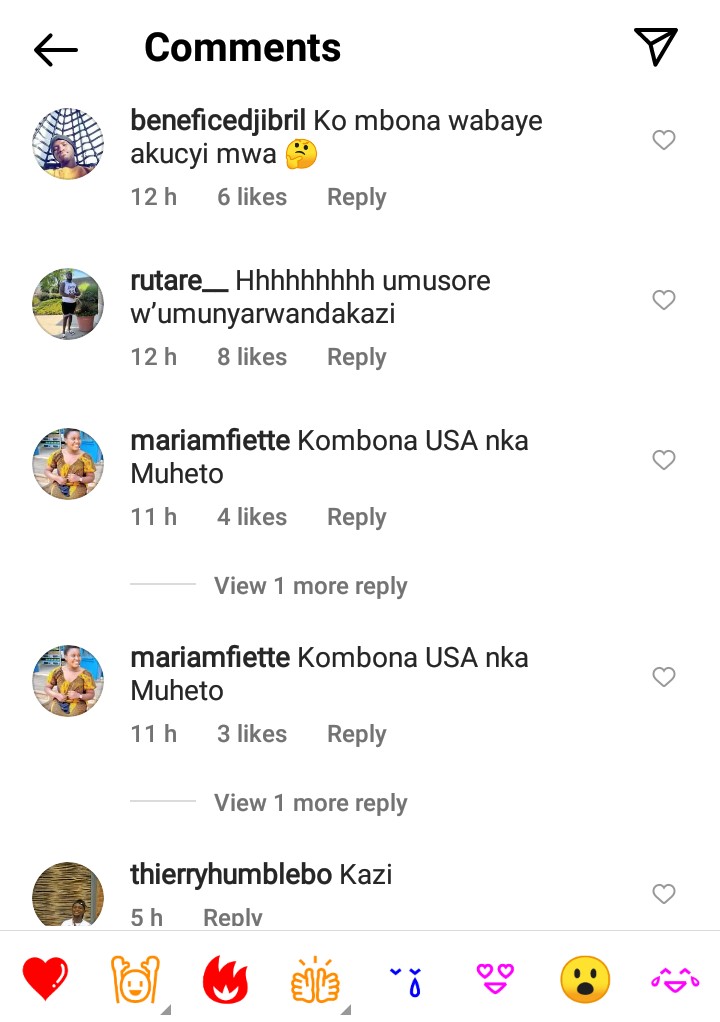Image resolution: width=720 pixels, height=1022 pixels.
Task: View 8 likes on rutare__'s comment
Action: [x=252, y=357]
